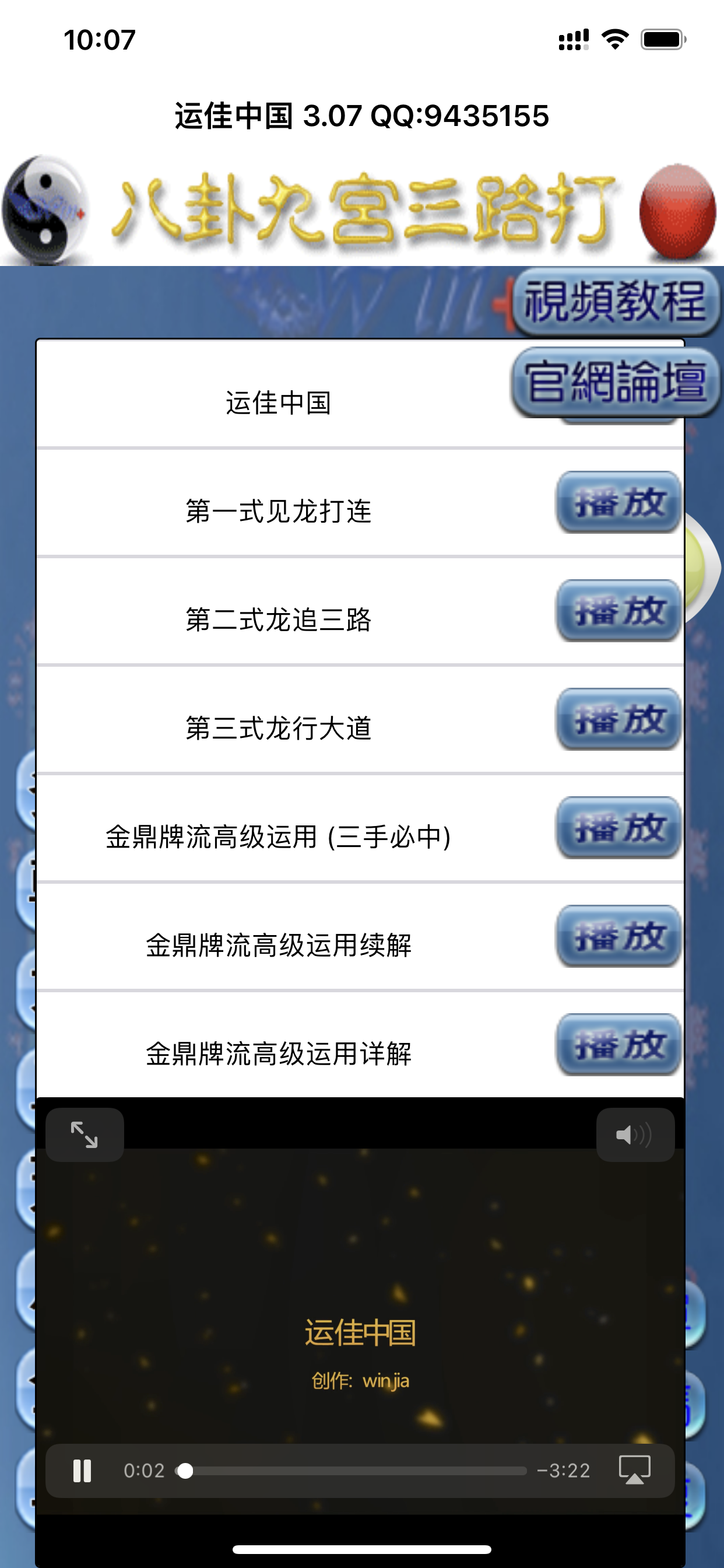Screen dimensions: 724x1568
Task: Pause the playing video
Action: pos(82,1471)
